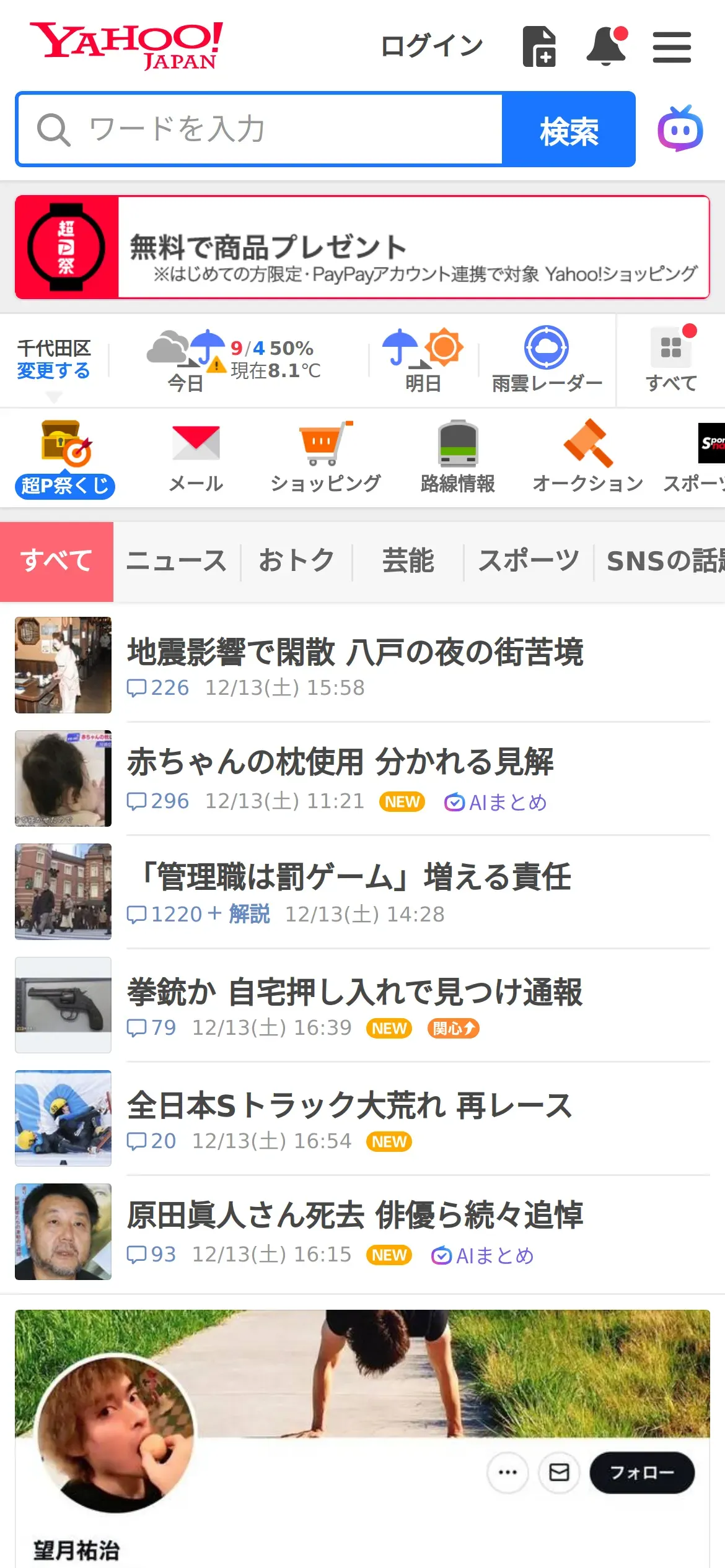Open the hamburger menu
This screenshot has height=1568, width=725.
tap(672, 48)
